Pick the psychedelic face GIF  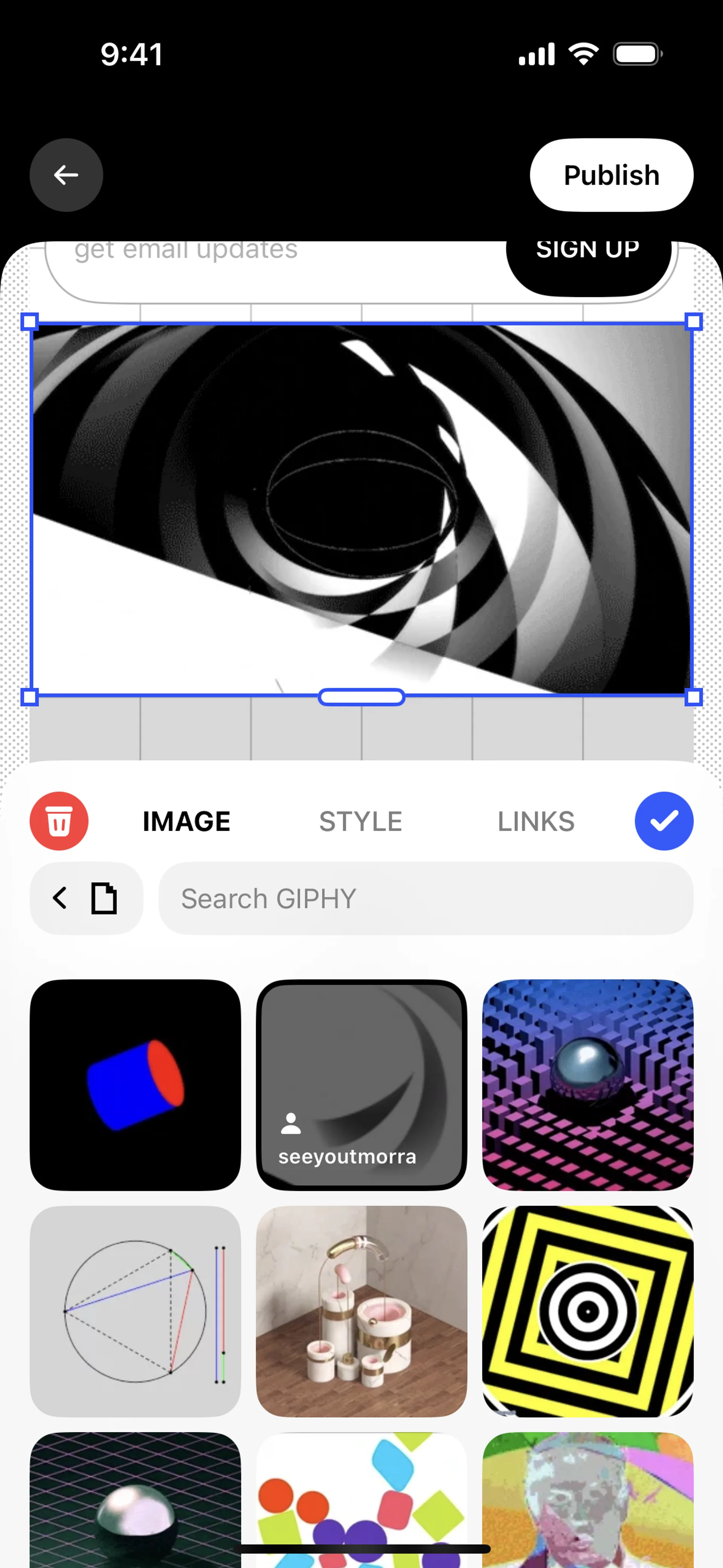[x=587, y=1498]
